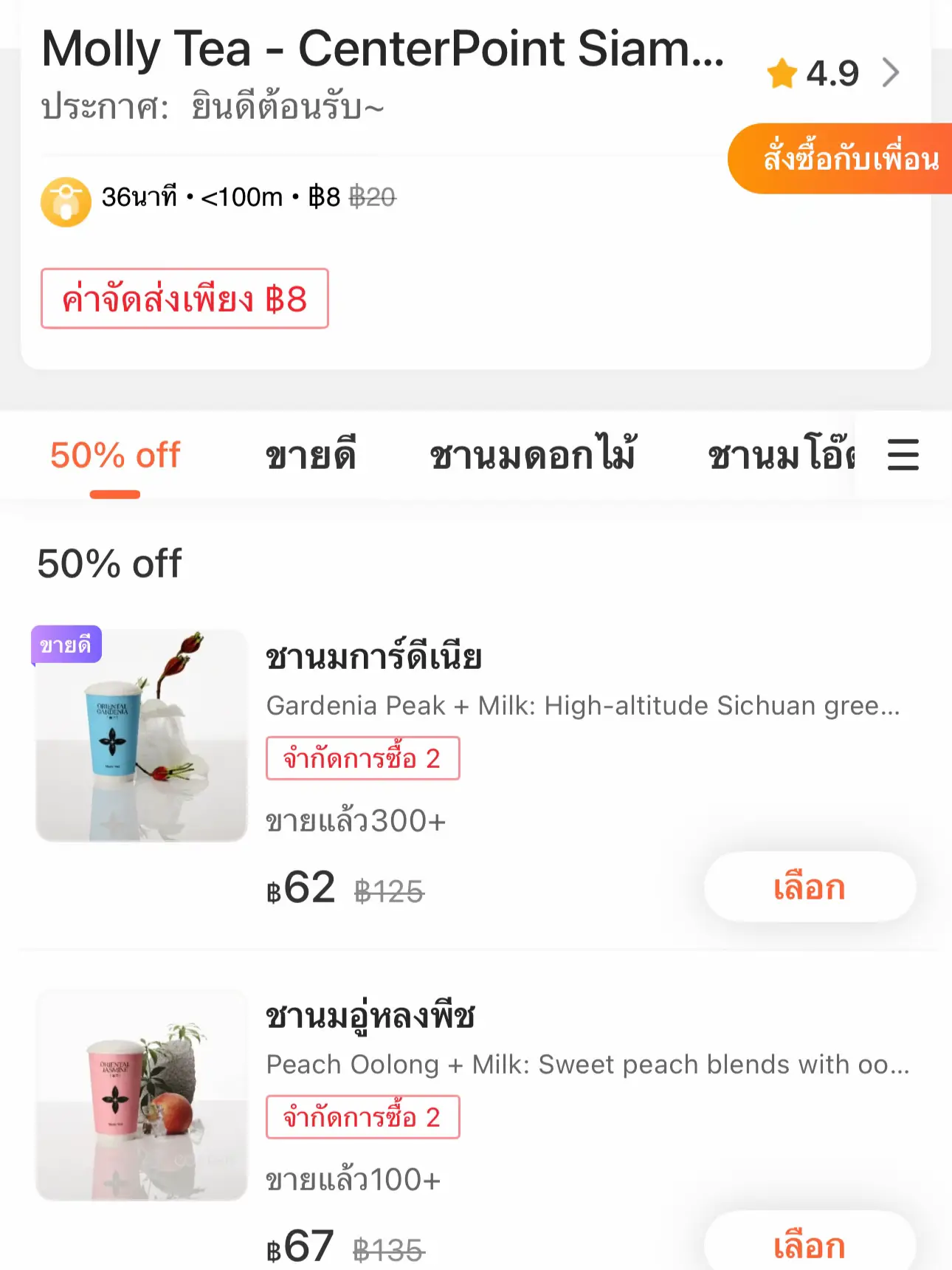Viewport: 952px width, 1270px height.
Task: Open the ชานมดอกไม้ category tab
Action: tap(534, 456)
